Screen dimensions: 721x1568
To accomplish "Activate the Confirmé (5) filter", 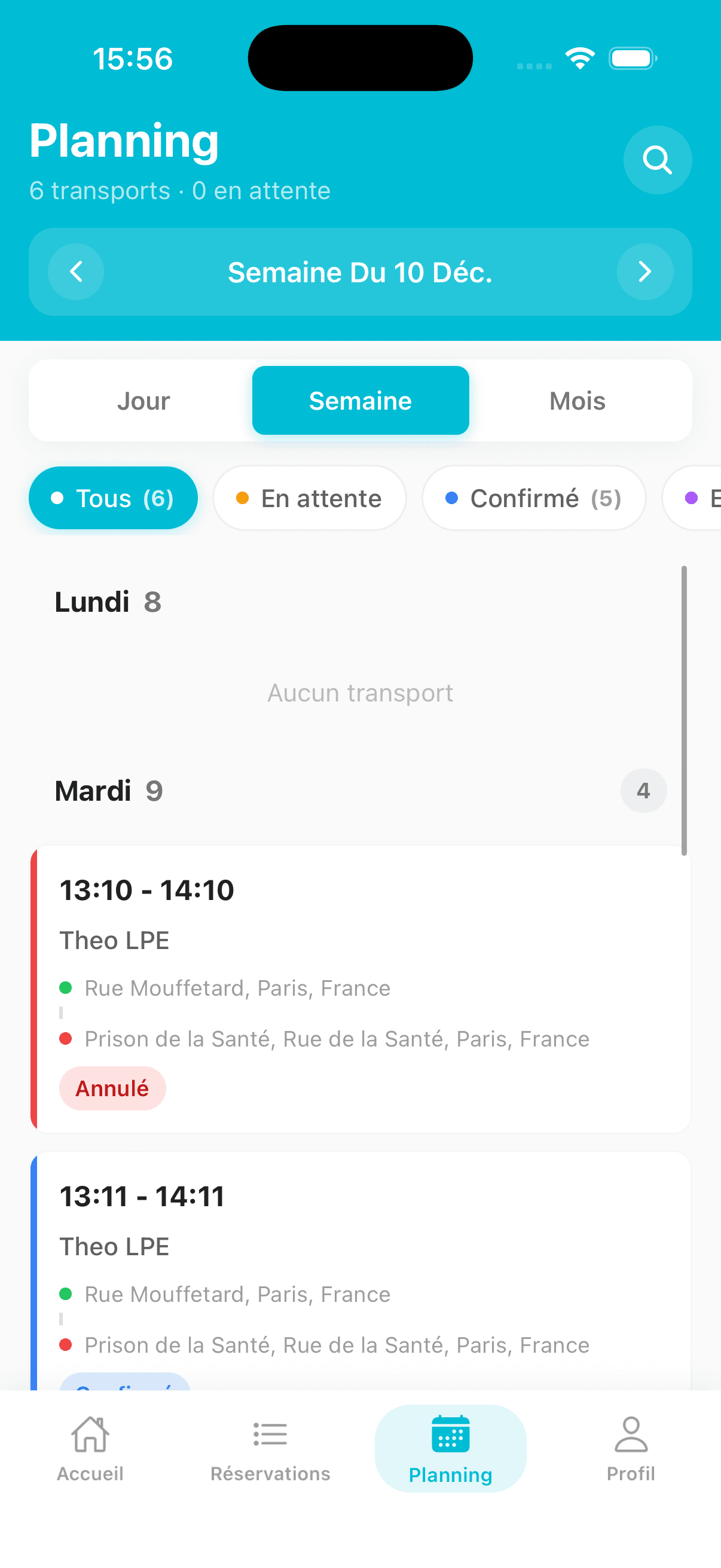I will pos(534,498).
